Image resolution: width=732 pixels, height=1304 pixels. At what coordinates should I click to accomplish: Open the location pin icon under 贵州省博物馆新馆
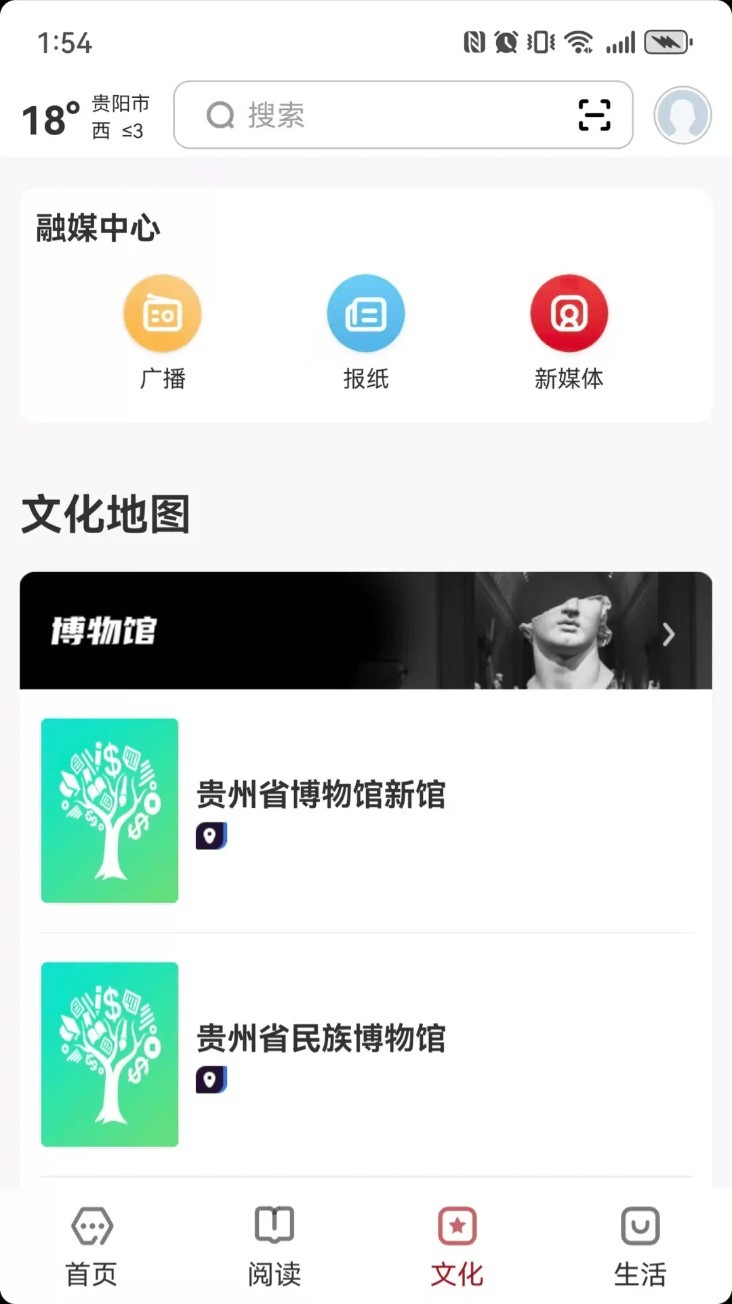coord(210,834)
